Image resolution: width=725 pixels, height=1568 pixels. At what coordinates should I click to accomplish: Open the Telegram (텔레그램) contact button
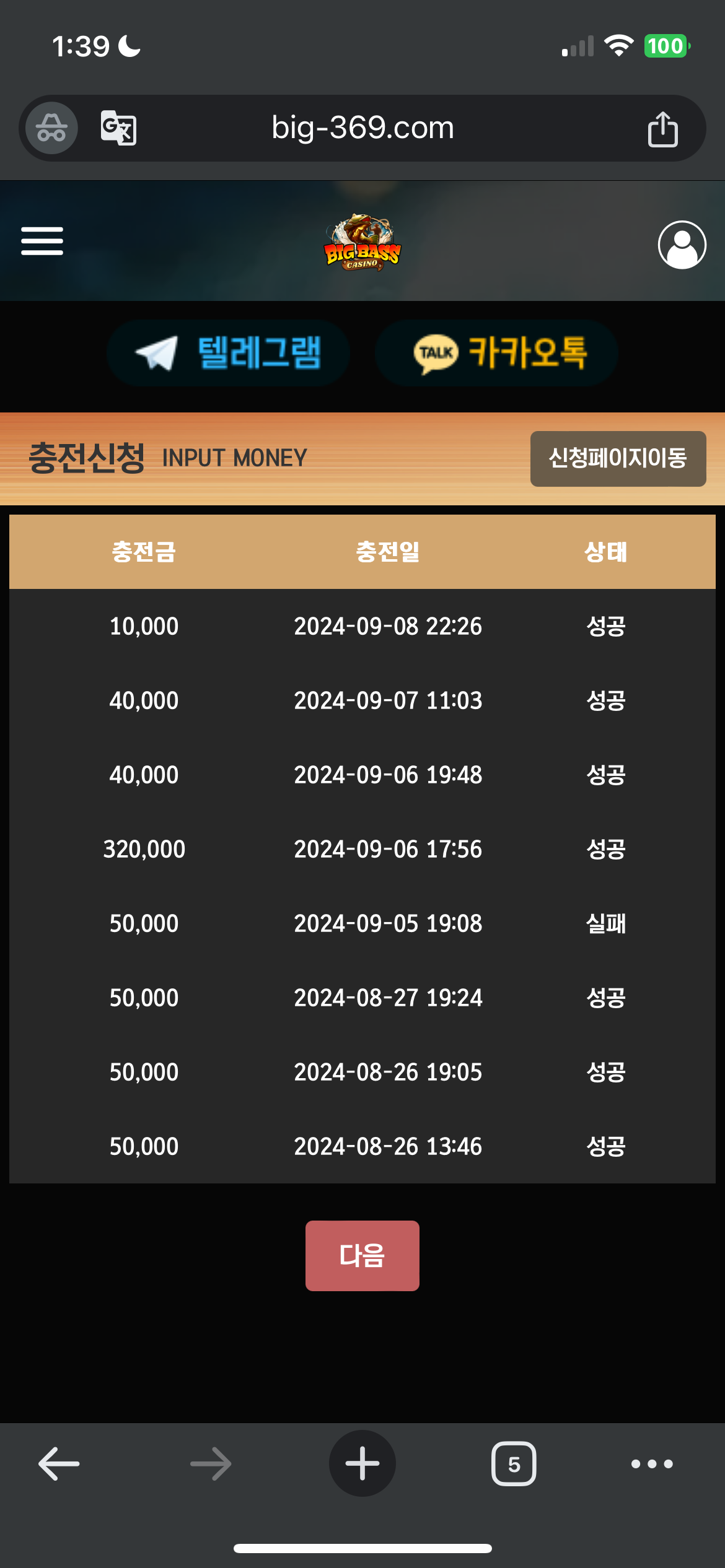tap(228, 353)
